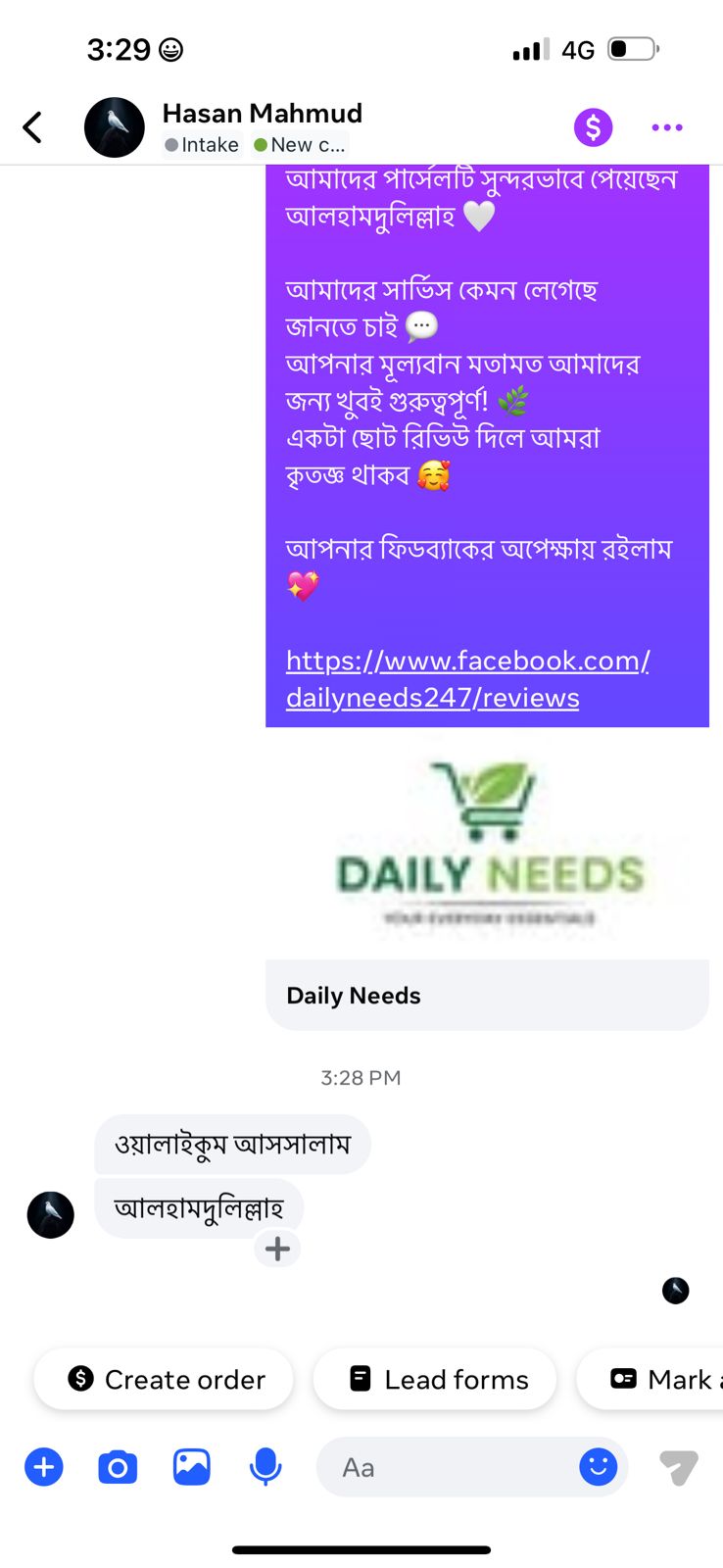Tap the Create order chip

click(165, 1379)
